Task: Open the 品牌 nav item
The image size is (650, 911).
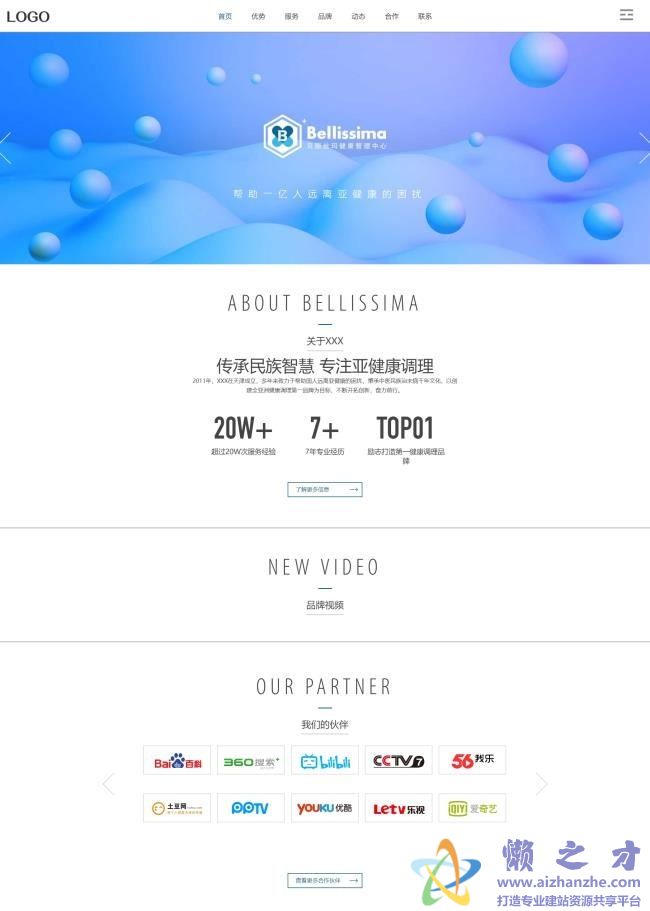Action: [325, 16]
